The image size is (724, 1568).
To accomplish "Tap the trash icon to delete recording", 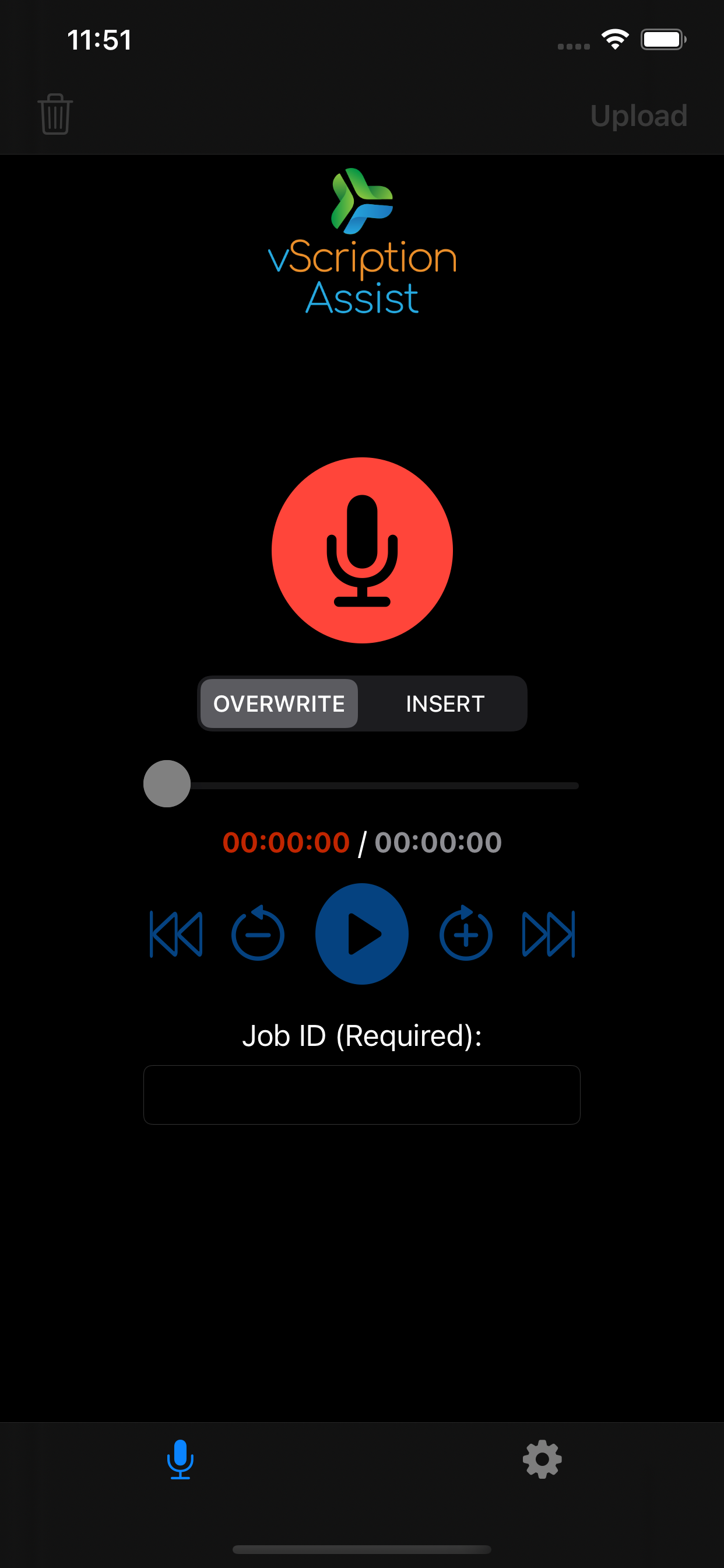I will [x=55, y=114].
